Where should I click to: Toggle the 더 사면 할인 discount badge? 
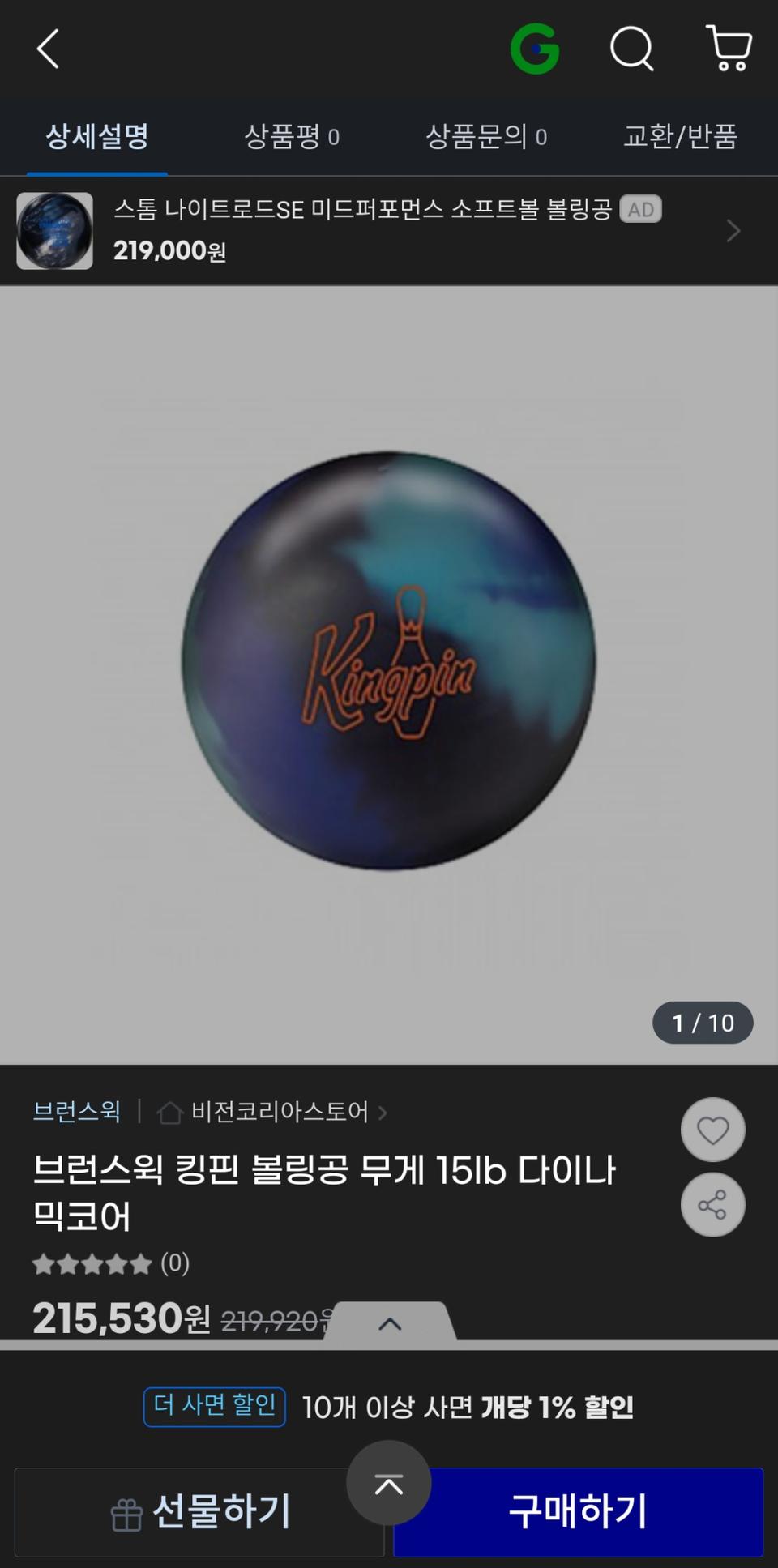pyautogui.click(x=213, y=1408)
